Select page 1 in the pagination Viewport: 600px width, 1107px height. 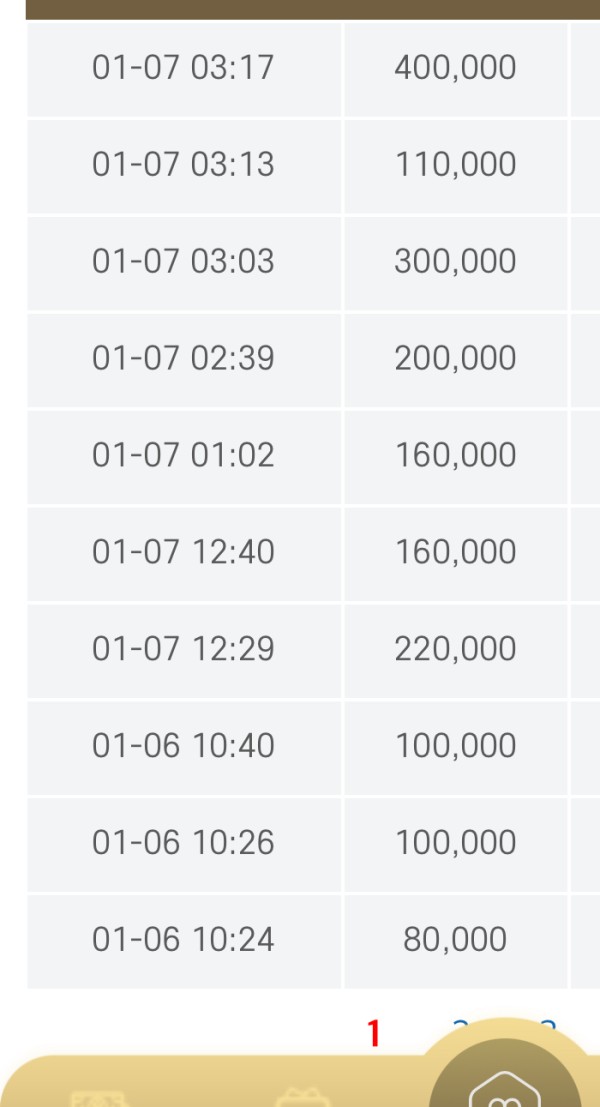[374, 1034]
